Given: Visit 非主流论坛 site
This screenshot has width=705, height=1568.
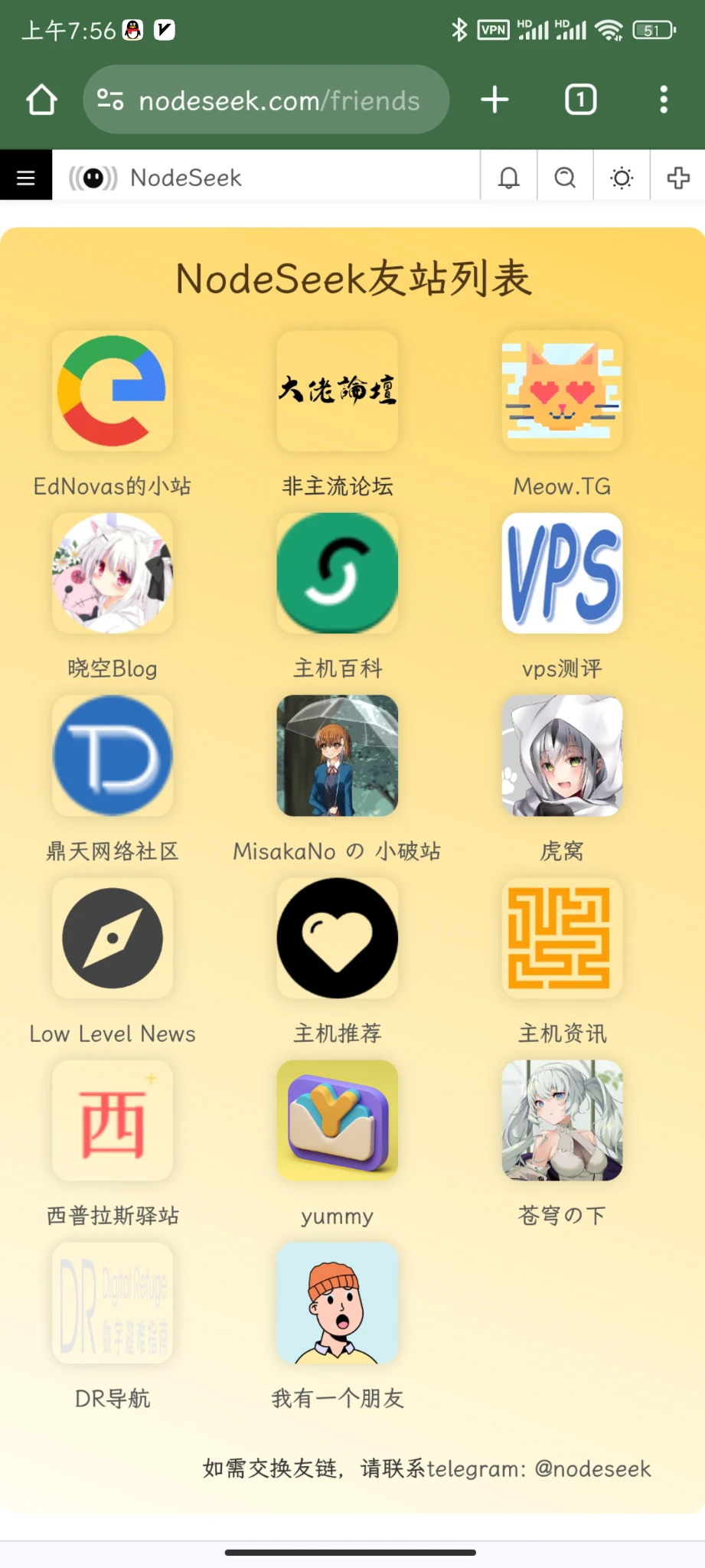Looking at the screenshot, I should (338, 391).
